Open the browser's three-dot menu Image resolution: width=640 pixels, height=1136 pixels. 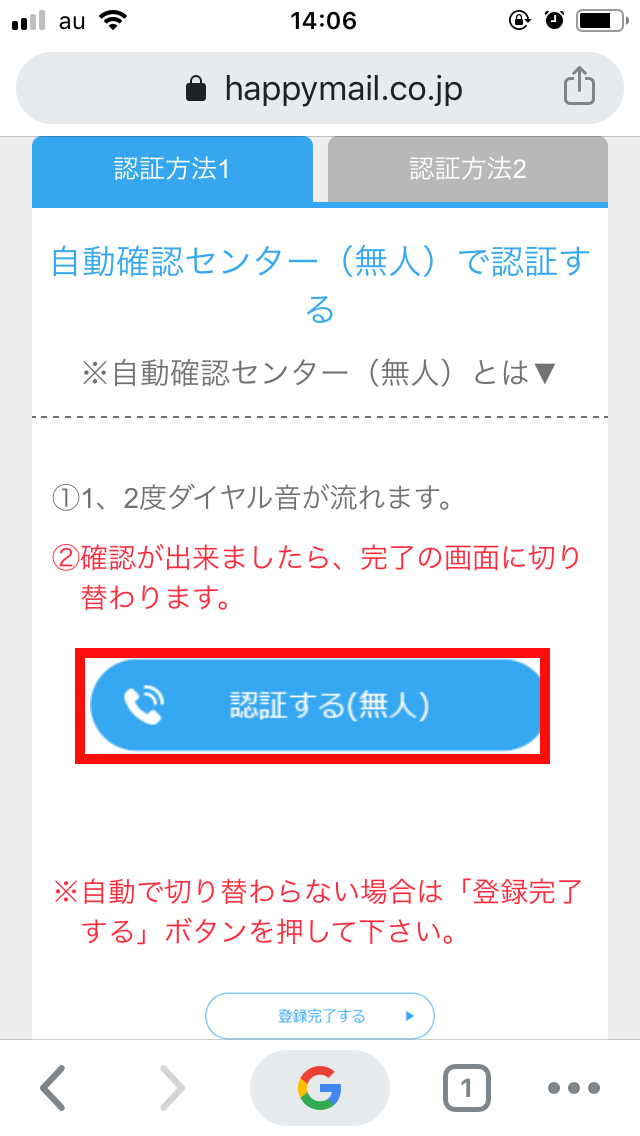[x=574, y=1087]
